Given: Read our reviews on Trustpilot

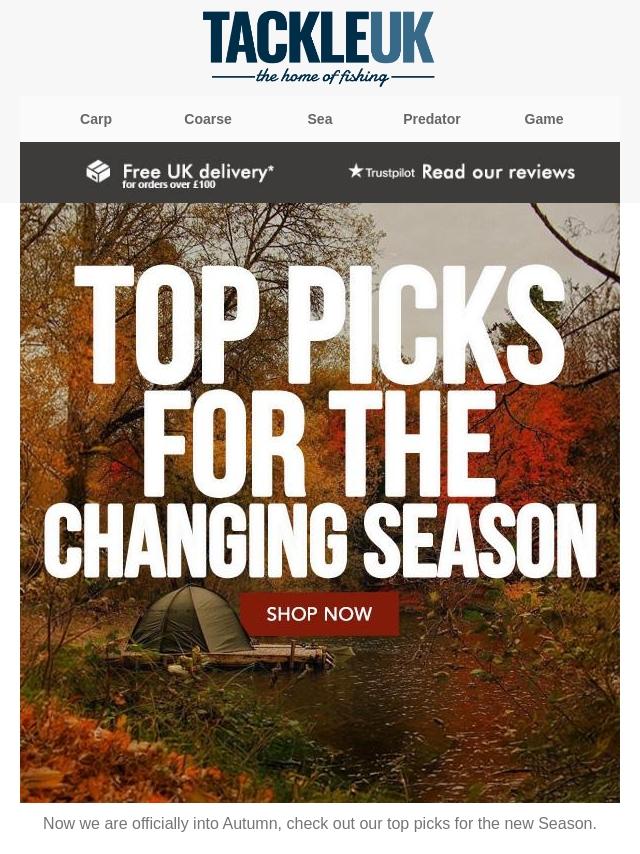Looking at the screenshot, I should click(x=462, y=172).
